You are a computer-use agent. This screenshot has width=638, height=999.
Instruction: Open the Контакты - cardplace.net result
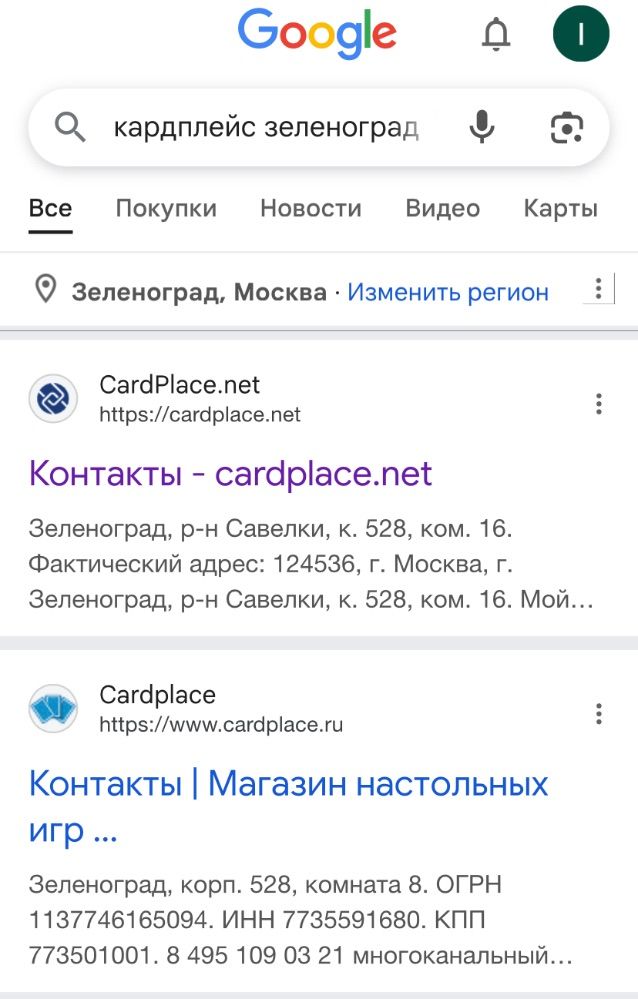coord(230,473)
